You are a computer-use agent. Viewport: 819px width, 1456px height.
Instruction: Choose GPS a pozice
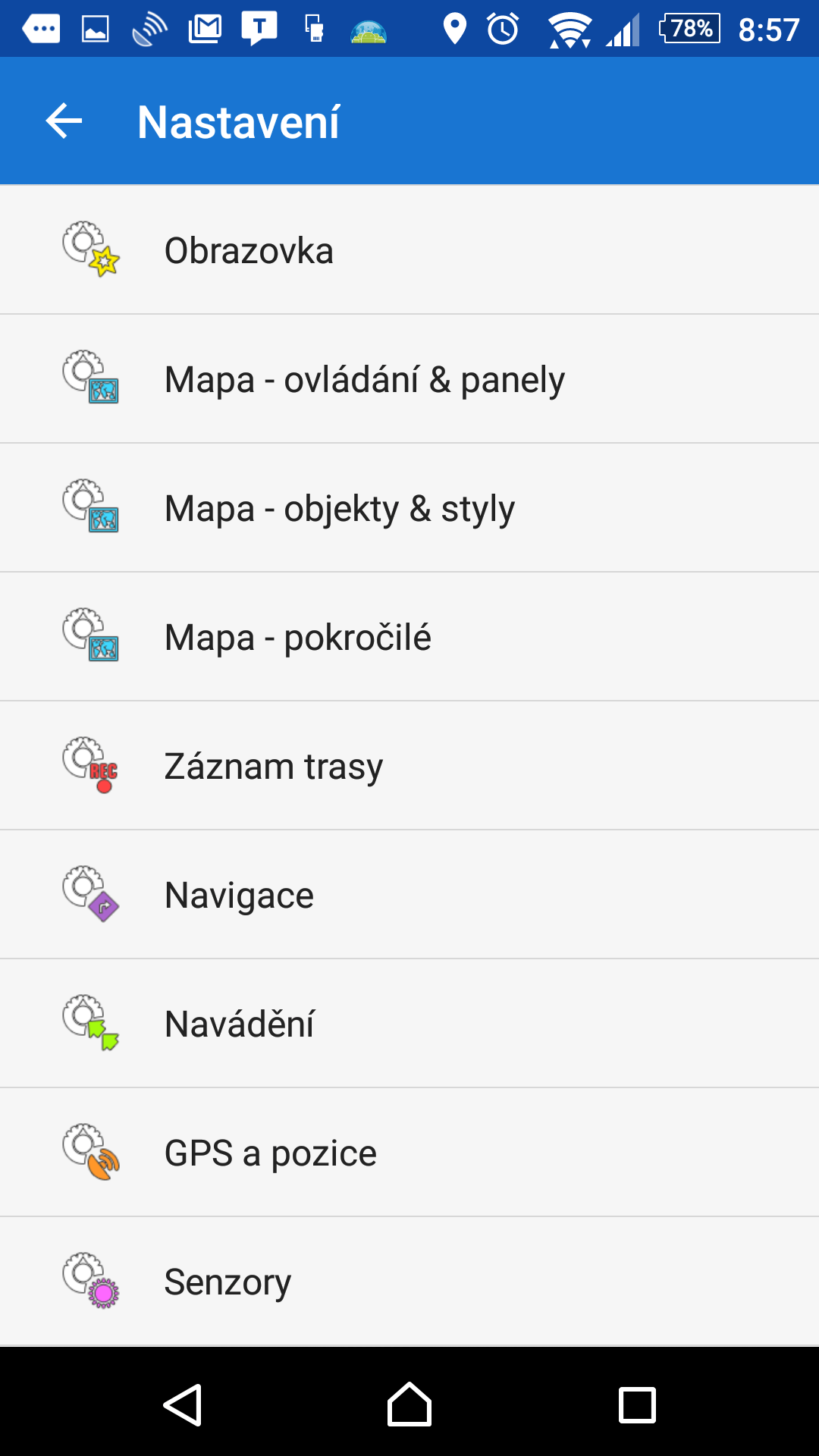point(409,1153)
